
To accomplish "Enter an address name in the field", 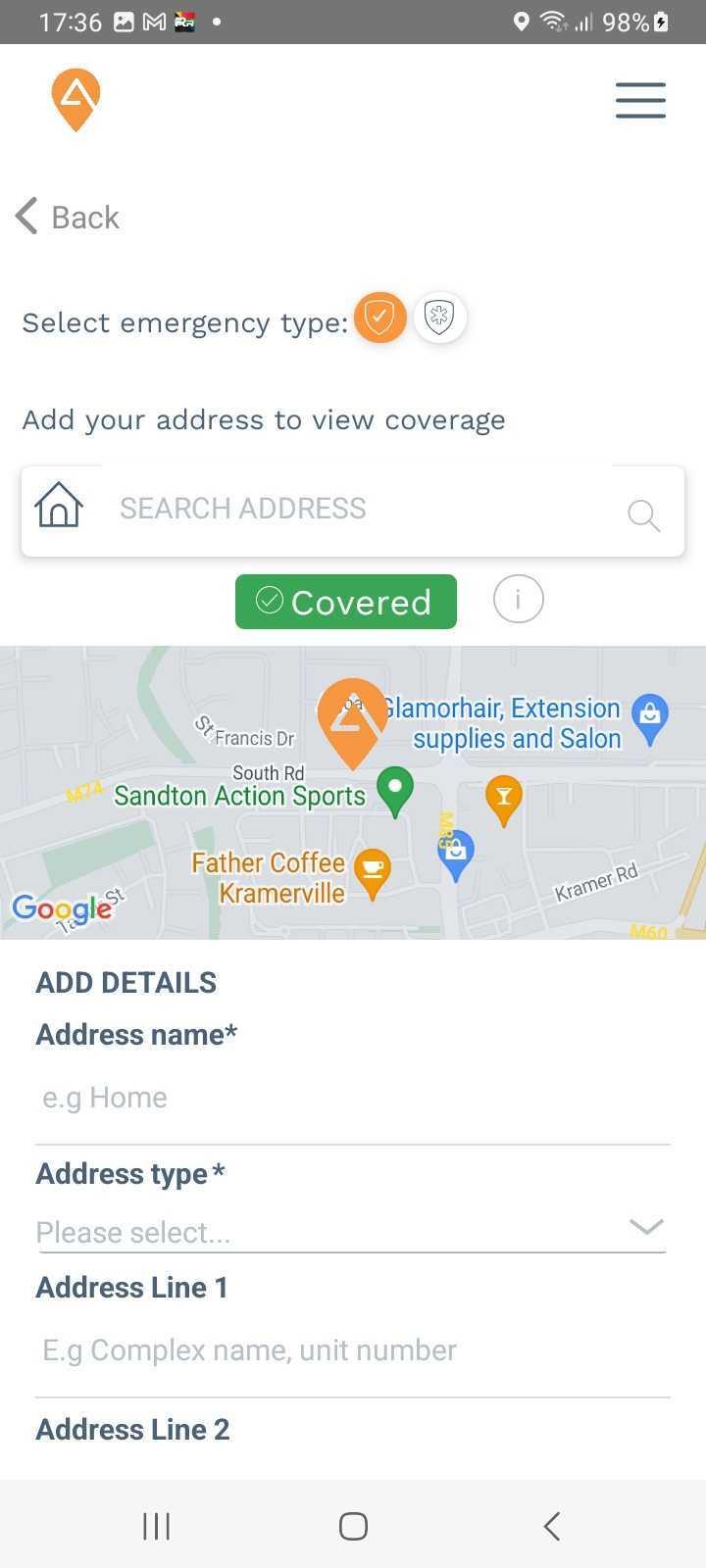I will click(353, 1098).
